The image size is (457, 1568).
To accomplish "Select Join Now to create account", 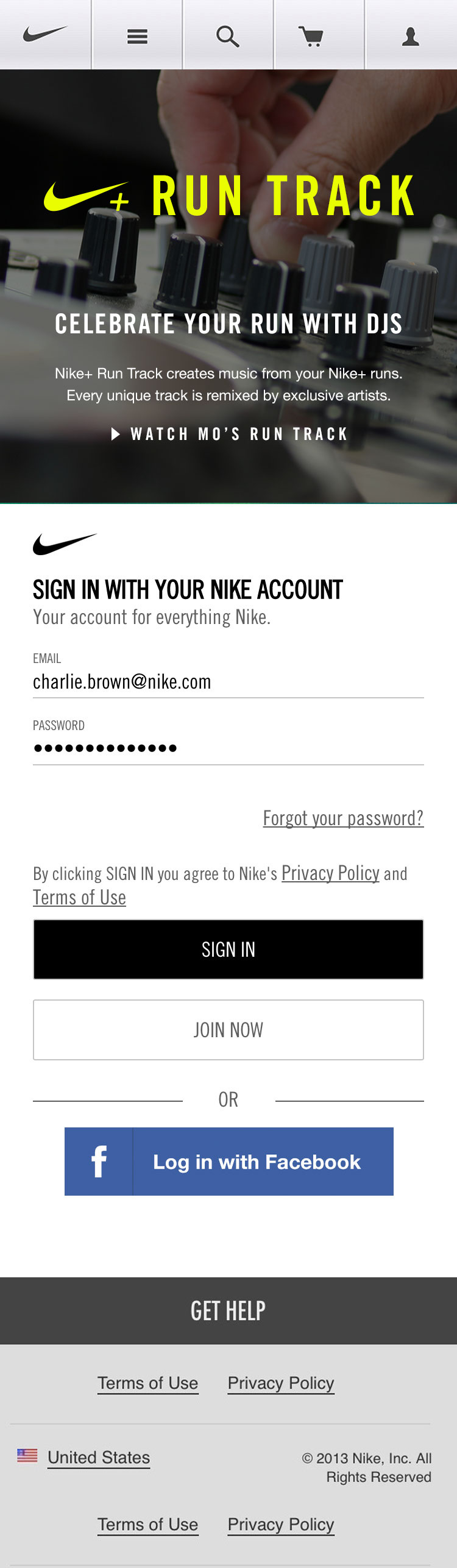I will (x=228, y=1030).
